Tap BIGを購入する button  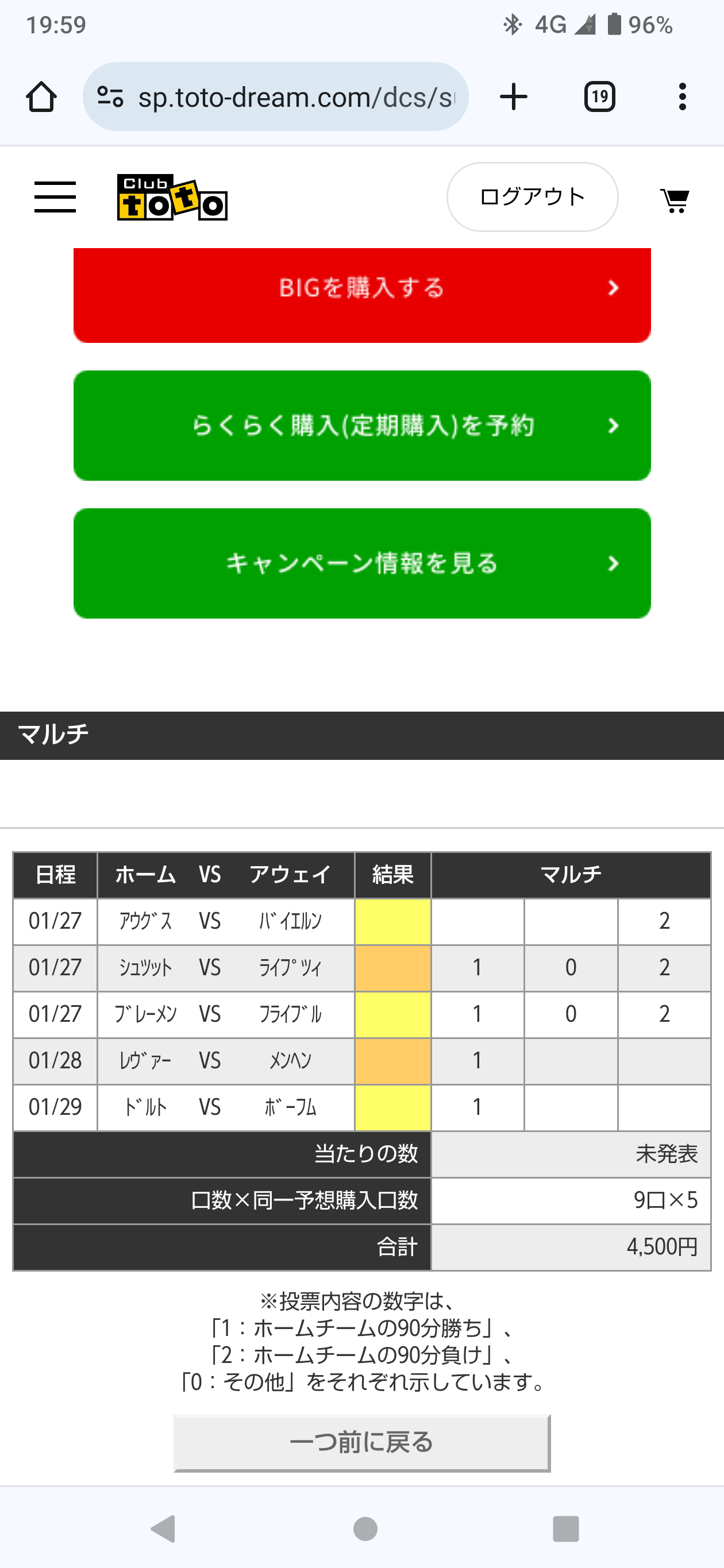coord(361,295)
